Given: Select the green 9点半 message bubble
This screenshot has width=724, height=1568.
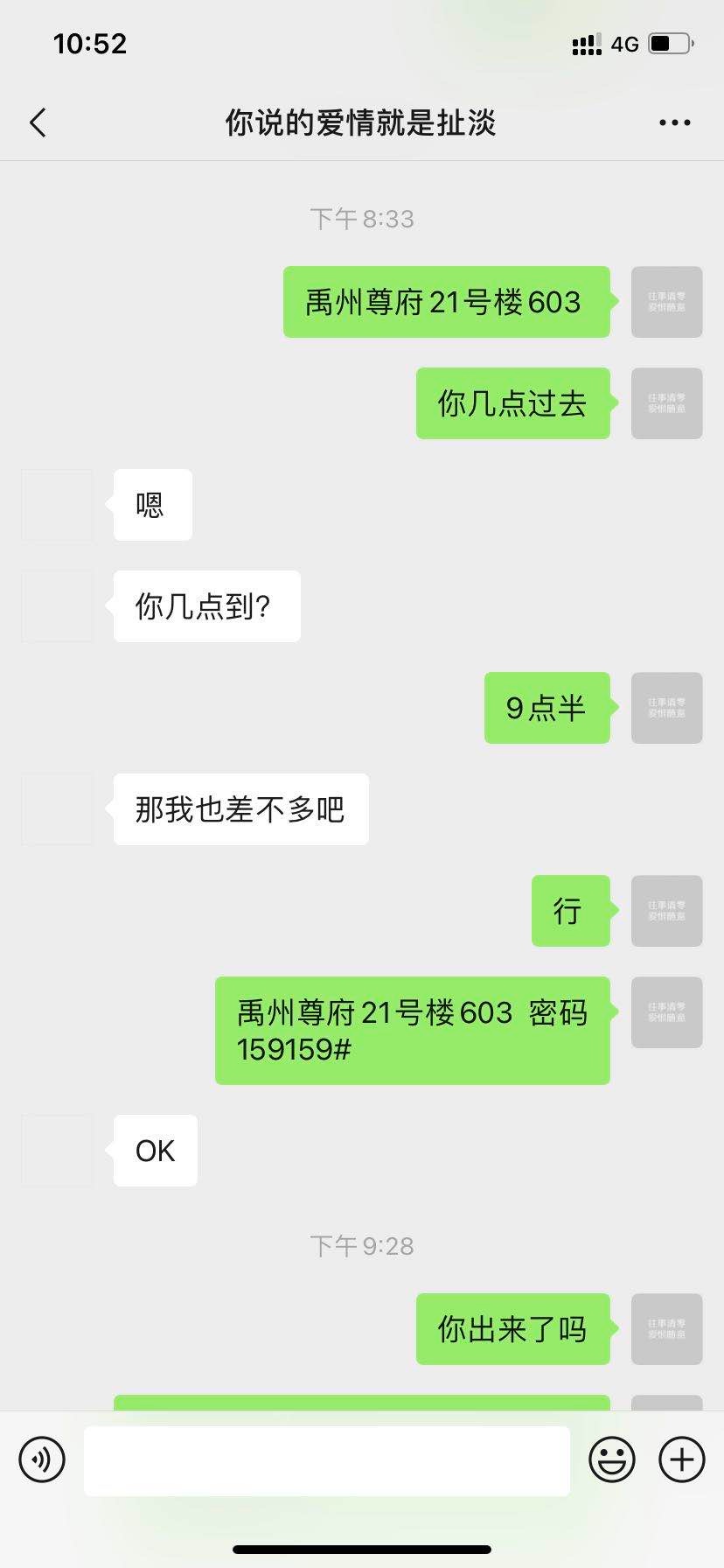Looking at the screenshot, I should (546, 708).
